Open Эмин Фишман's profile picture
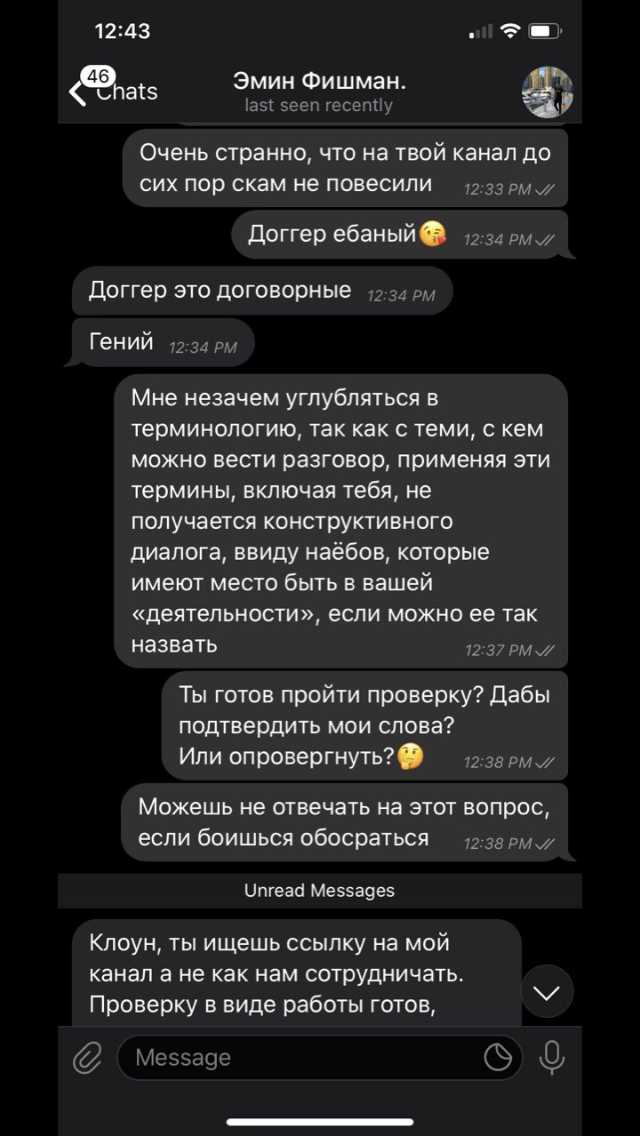Viewport: 640px width, 1136px height. pyautogui.click(x=548, y=92)
